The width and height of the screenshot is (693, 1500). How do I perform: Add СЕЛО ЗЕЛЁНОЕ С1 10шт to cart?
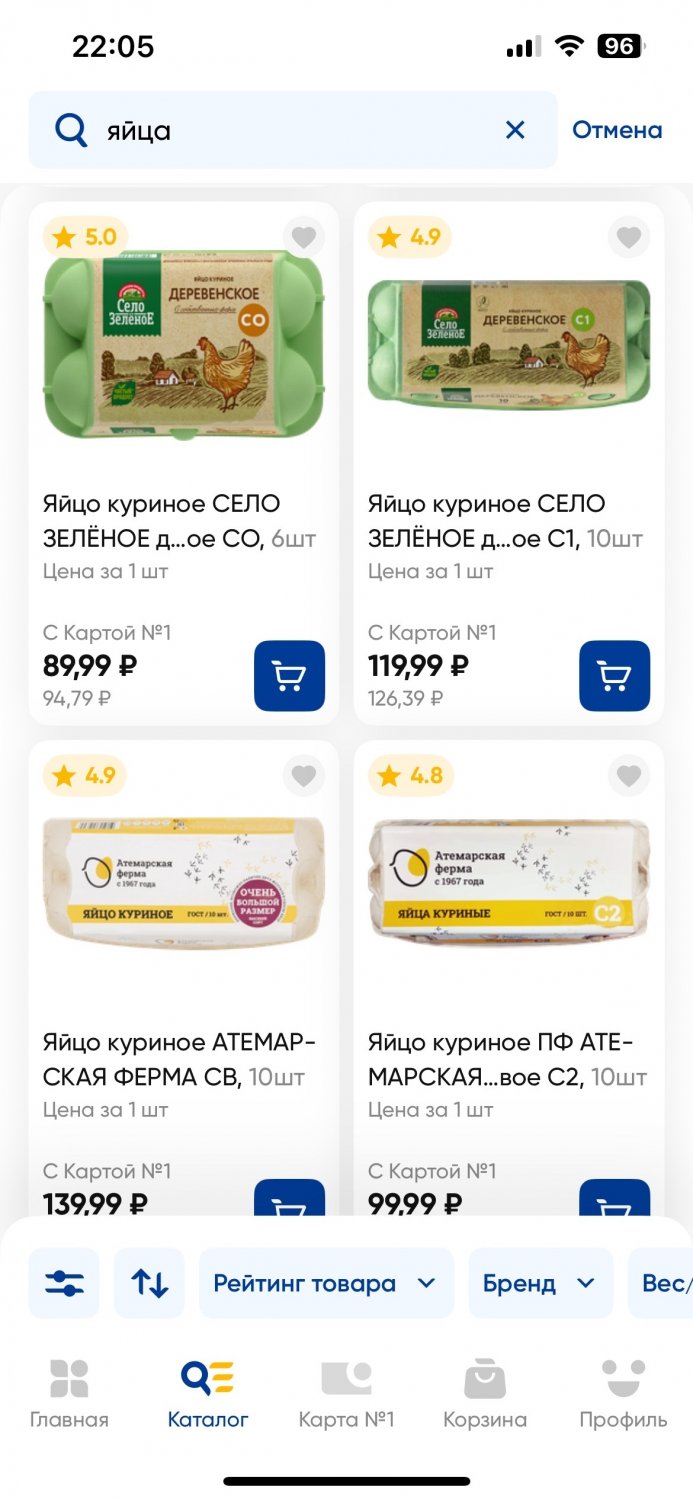614,676
